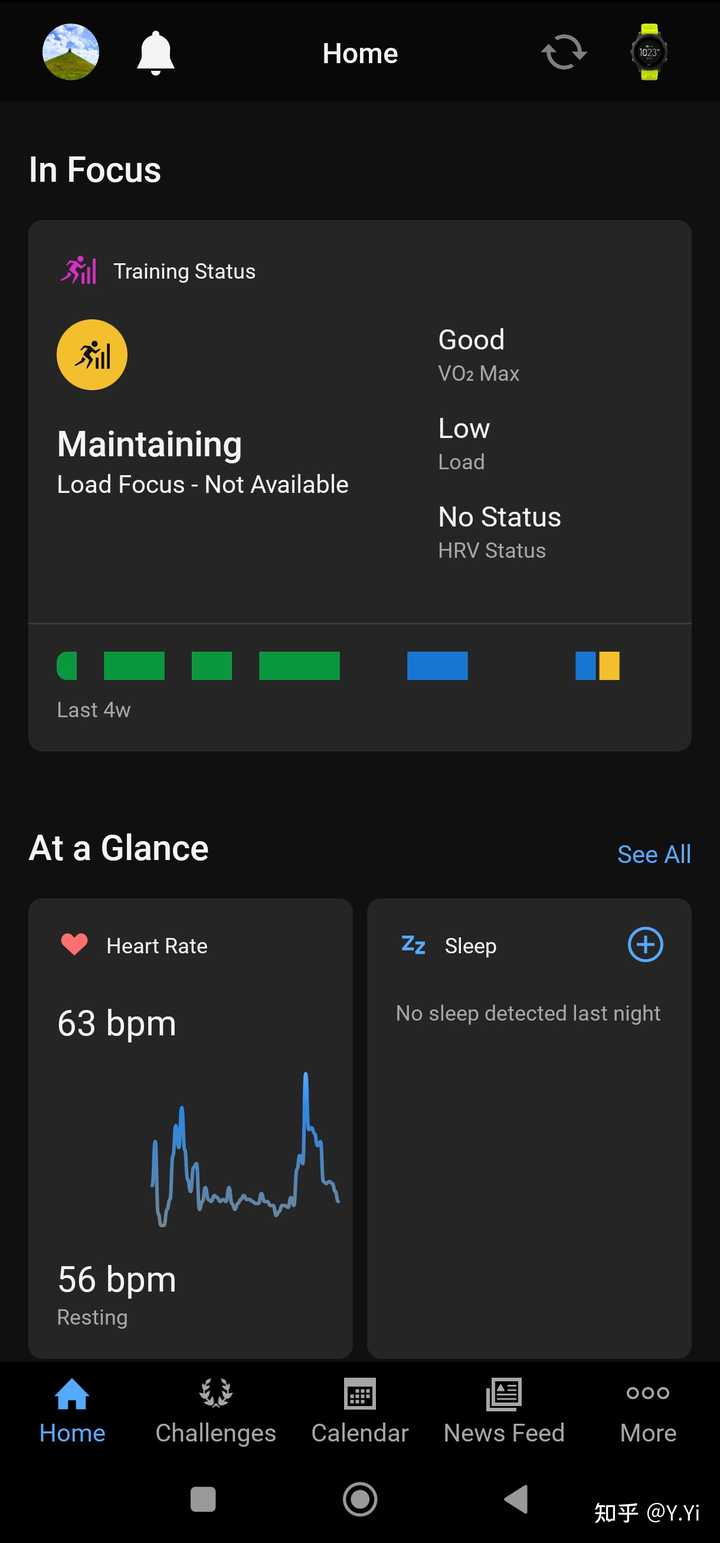The height and width of the screenshot is (1543, 720).
Task: Open the Heart Rate card
Action: (190, 1128)
